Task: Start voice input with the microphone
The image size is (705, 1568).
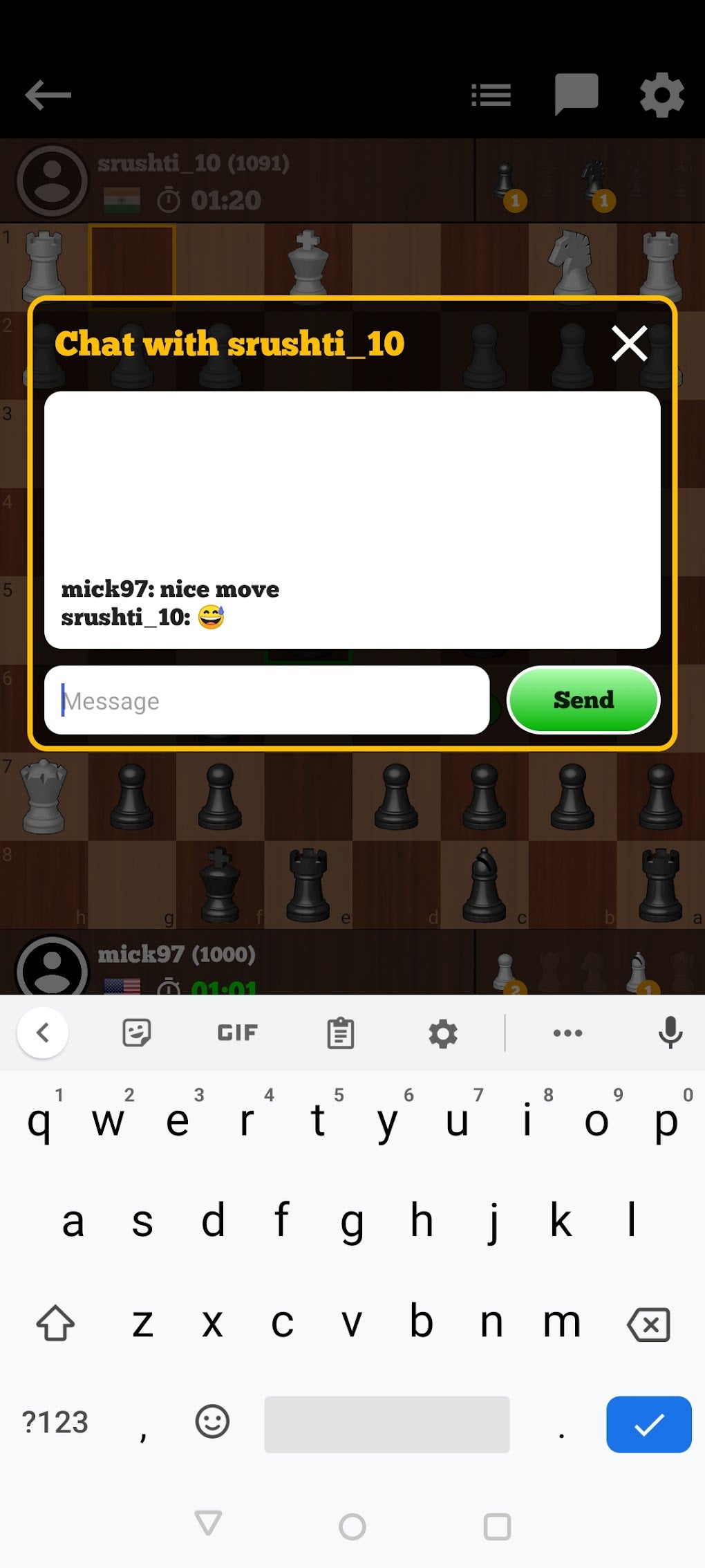Action: [x=670, y=1033]
